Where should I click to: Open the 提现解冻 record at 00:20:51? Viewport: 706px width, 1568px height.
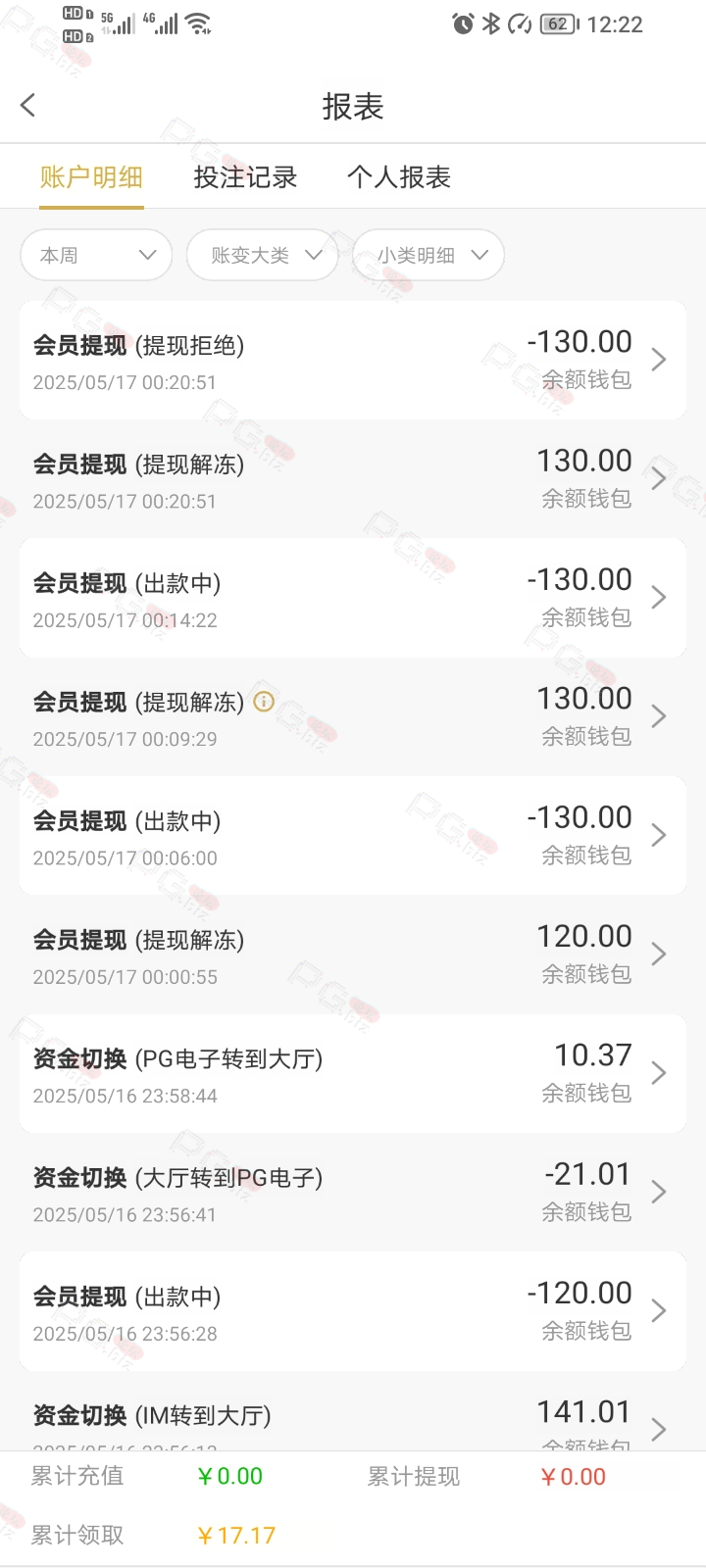353,479
